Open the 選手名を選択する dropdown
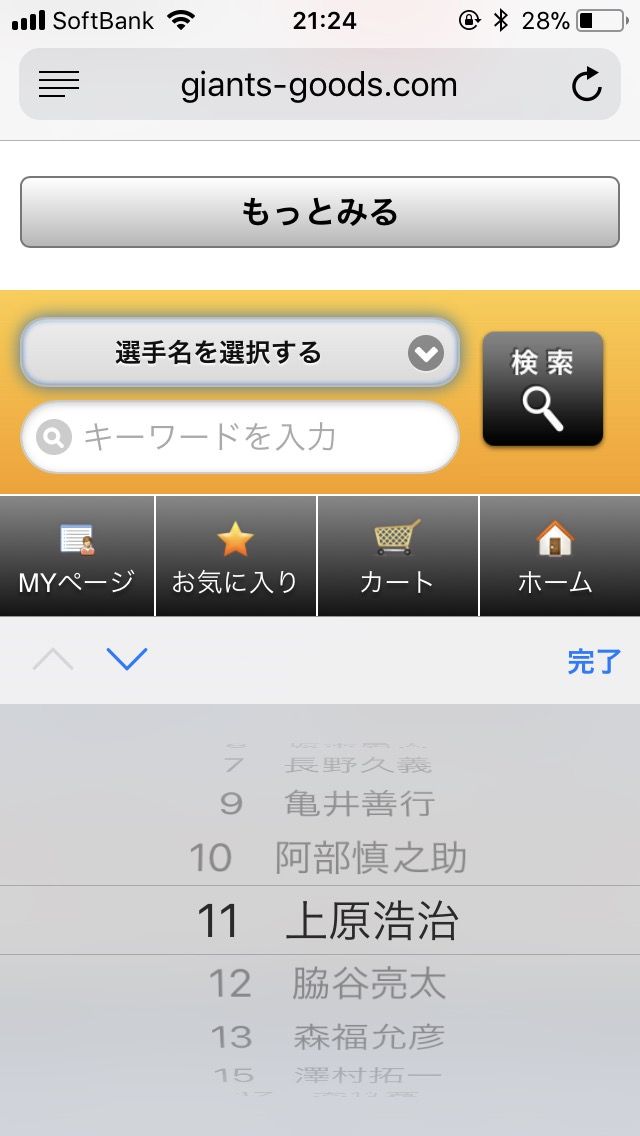The image size is (640, 1136). pos(240,353)
